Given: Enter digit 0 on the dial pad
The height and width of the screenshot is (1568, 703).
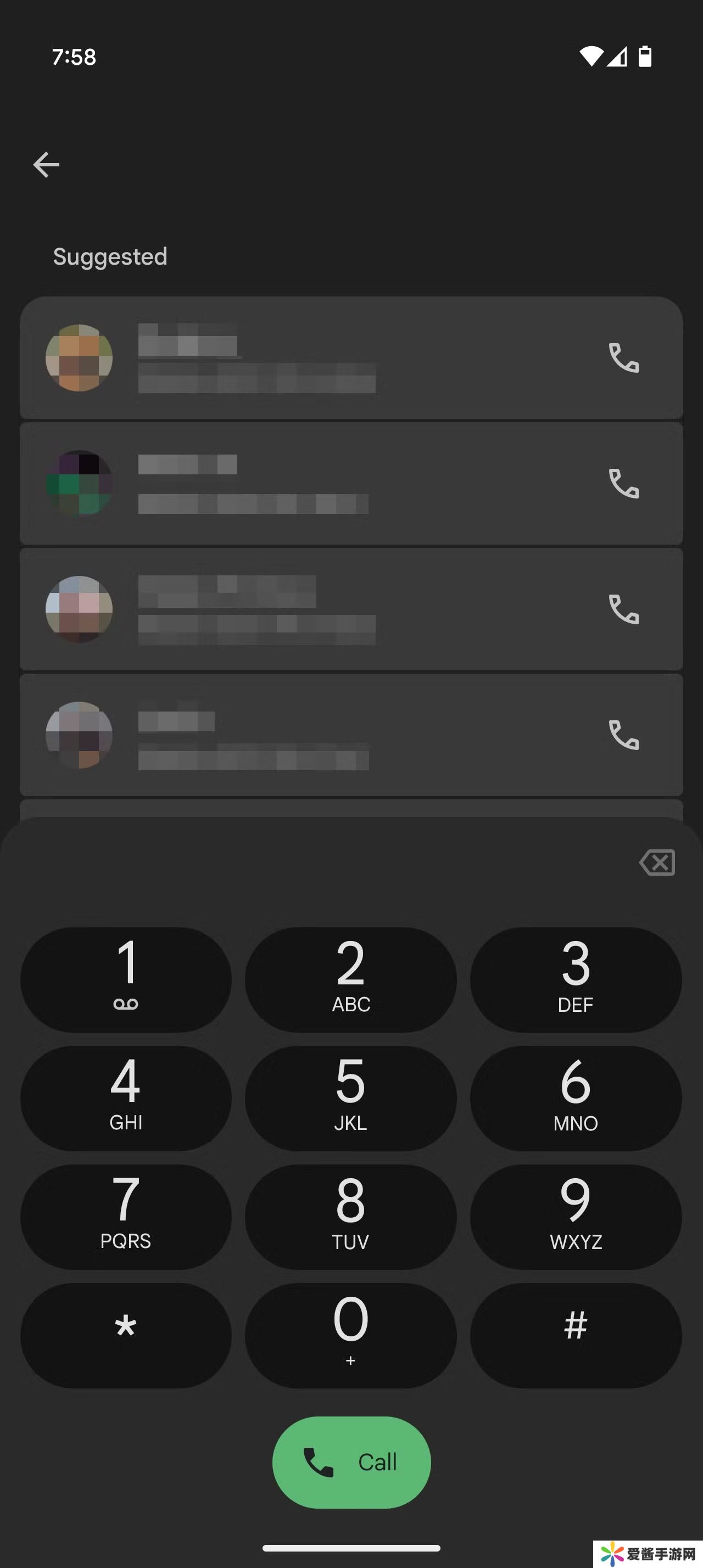Looking at the screenshot, I should tap(350, 1335).
